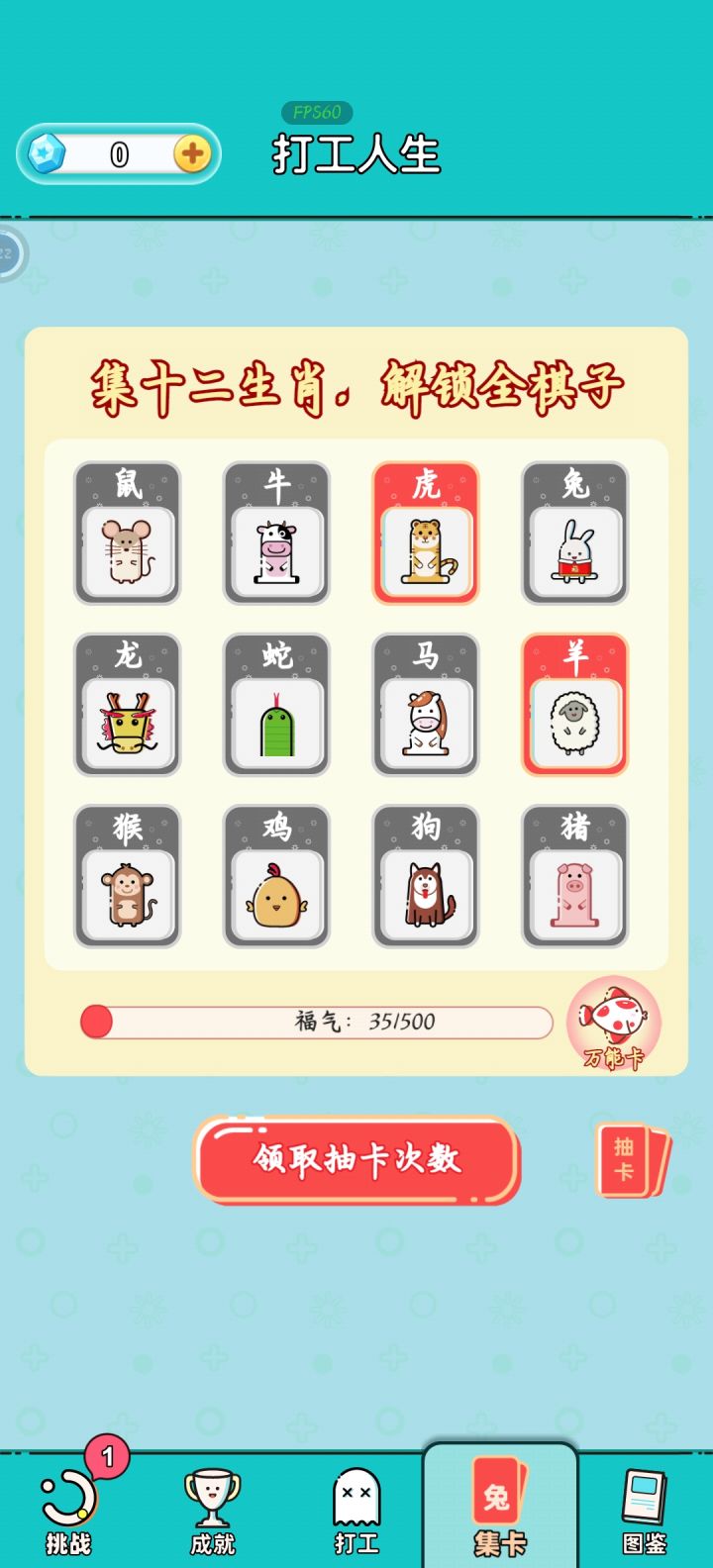The height and width of the screenshot is (1568, 713).
Task: Click the blue diamond currency icon
Action: [48, 154]
